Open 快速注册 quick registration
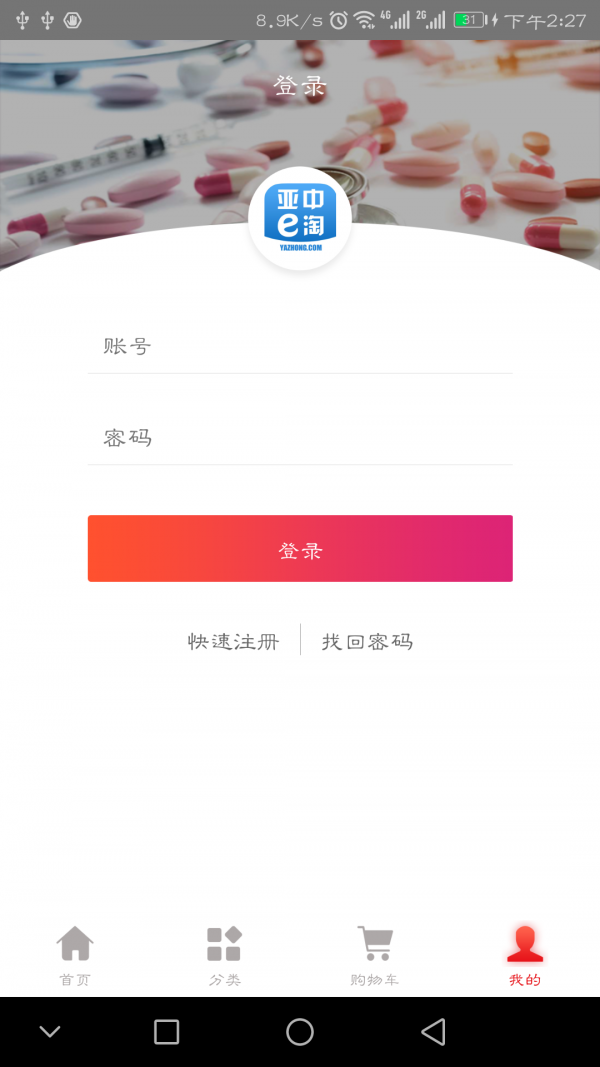 point(233,642)
